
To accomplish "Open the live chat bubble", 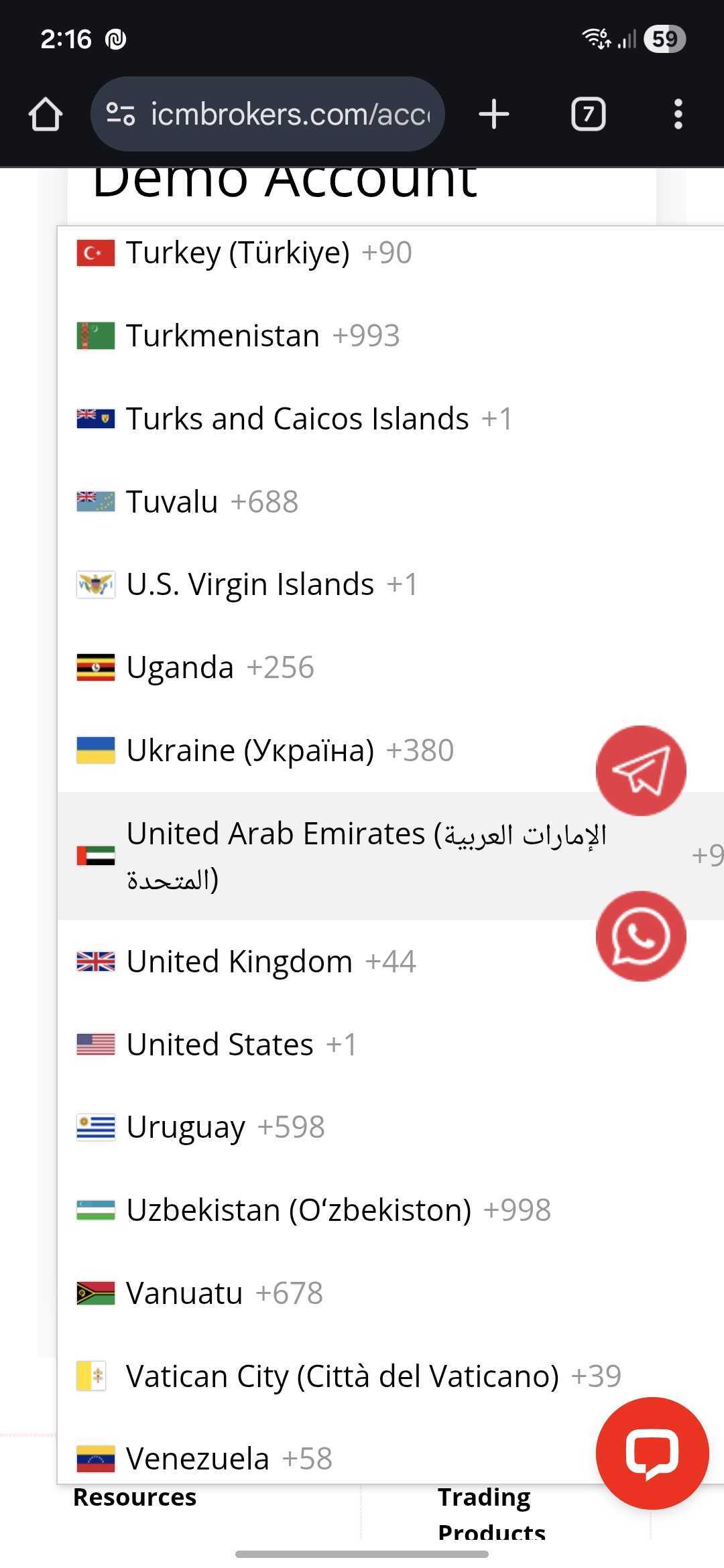I will pos(652,1453).
